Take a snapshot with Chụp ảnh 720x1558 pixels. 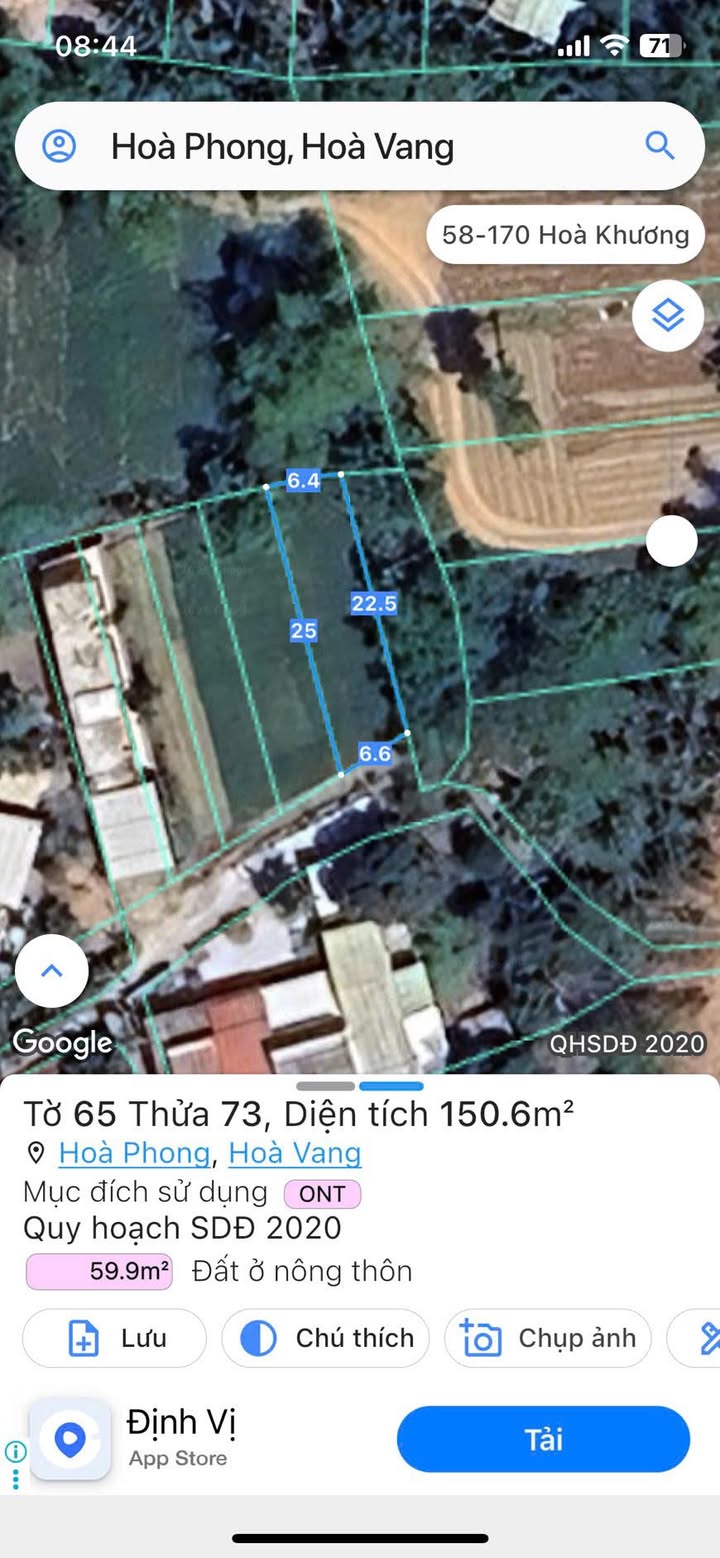(x=548, y=1338)
